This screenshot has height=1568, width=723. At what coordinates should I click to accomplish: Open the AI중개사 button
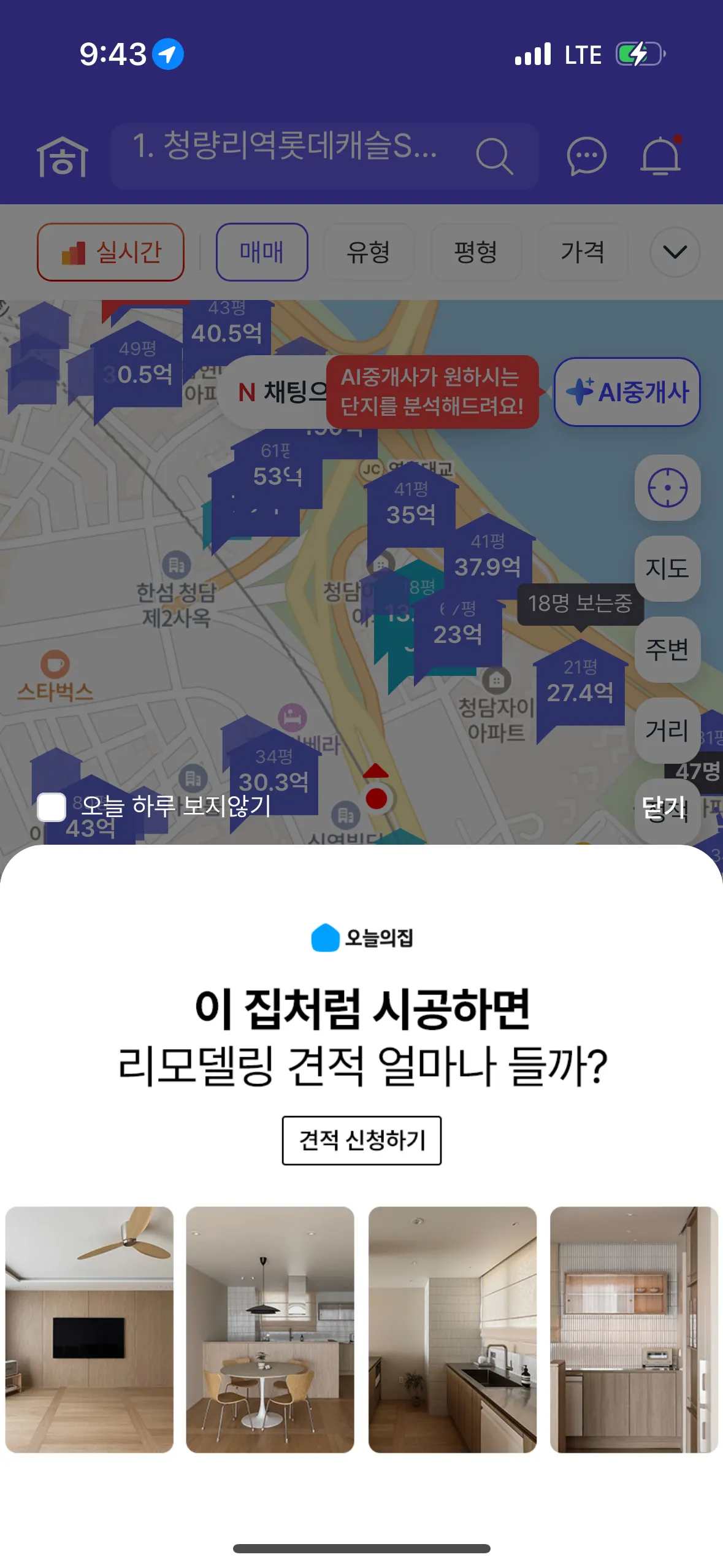627,392
